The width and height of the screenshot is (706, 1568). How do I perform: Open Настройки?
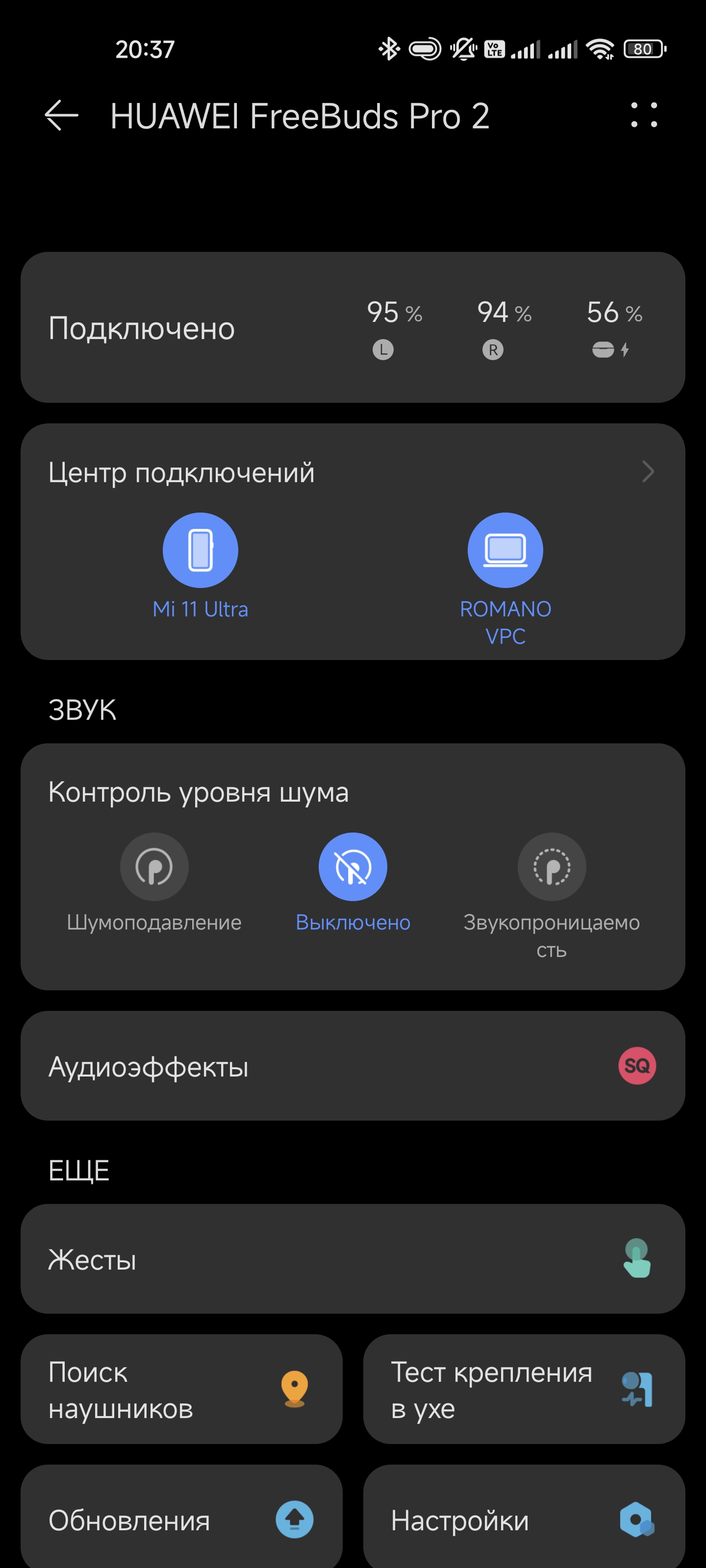pyautogui.click(x=524, y=1520)
